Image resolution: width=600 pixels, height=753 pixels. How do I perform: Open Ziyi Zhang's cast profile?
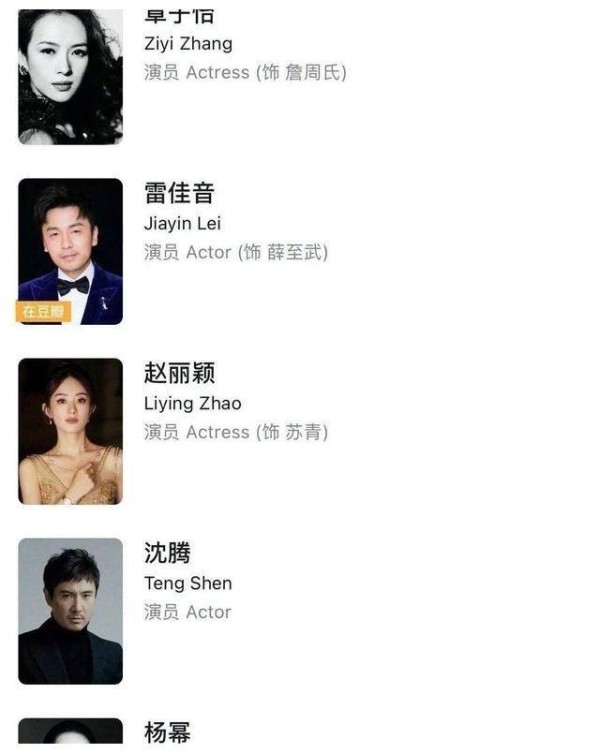(x=188, y=44)
